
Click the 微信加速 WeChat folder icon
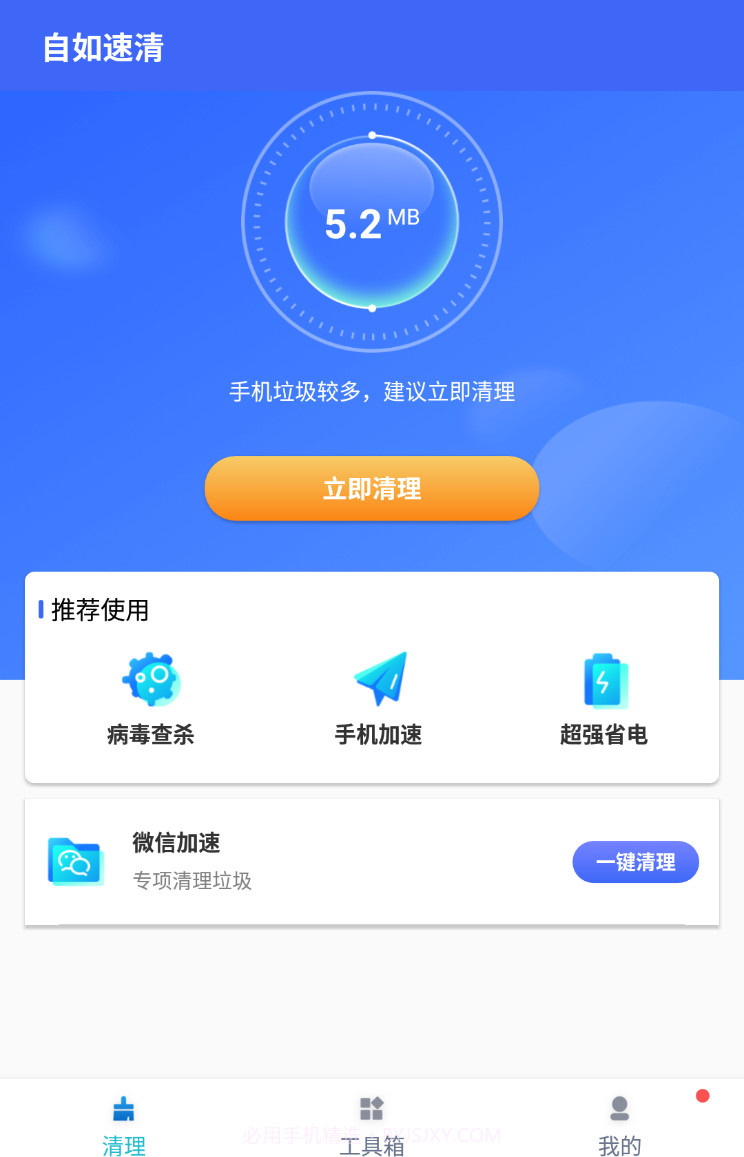point(75,861)
